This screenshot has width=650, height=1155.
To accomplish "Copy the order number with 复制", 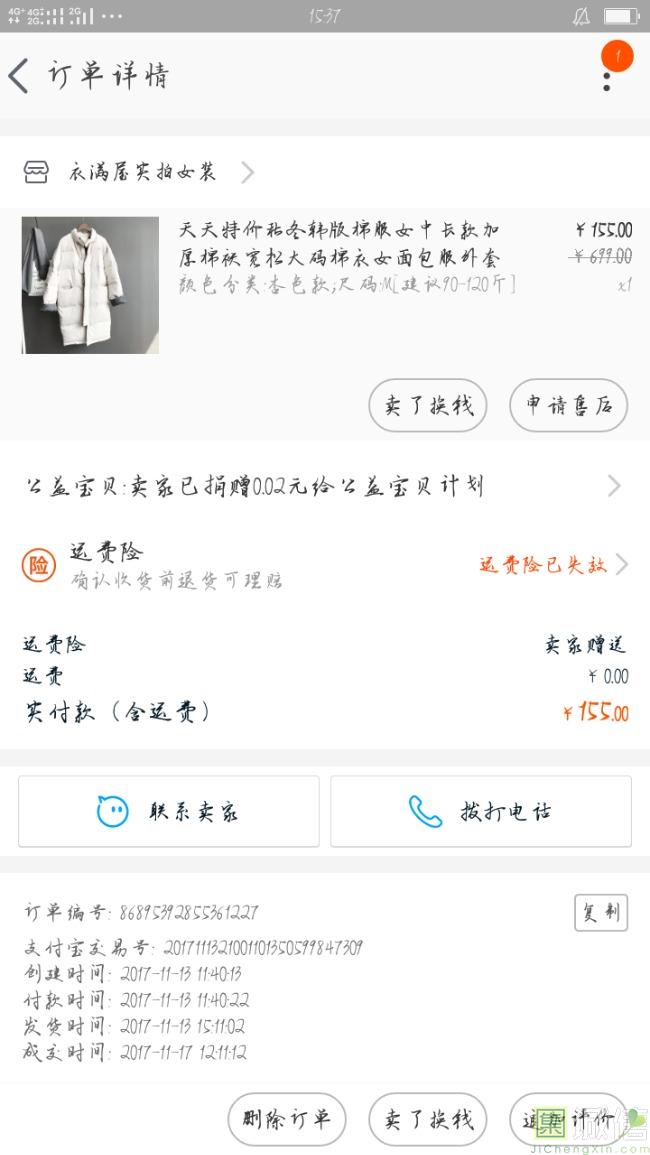I will [600, 912].
